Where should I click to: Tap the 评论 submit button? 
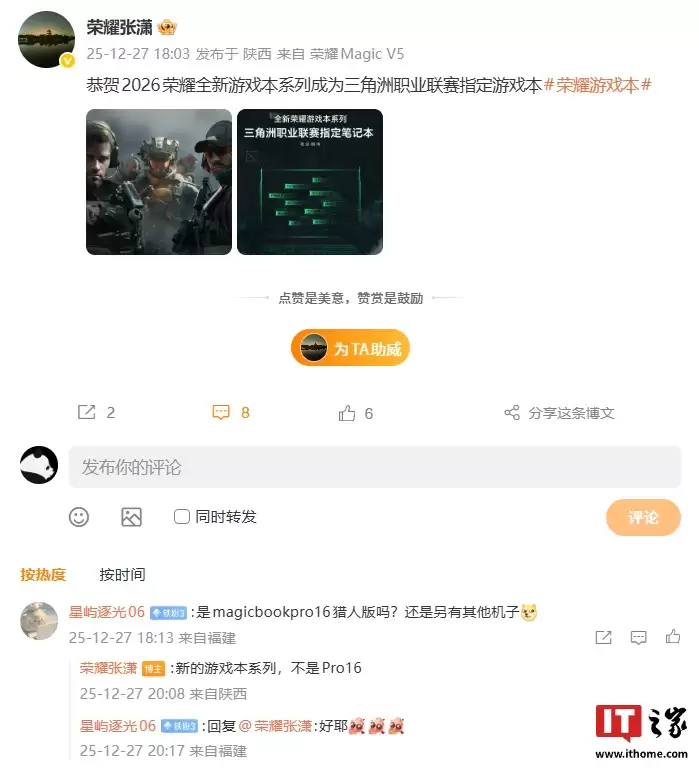coord(642,517)
